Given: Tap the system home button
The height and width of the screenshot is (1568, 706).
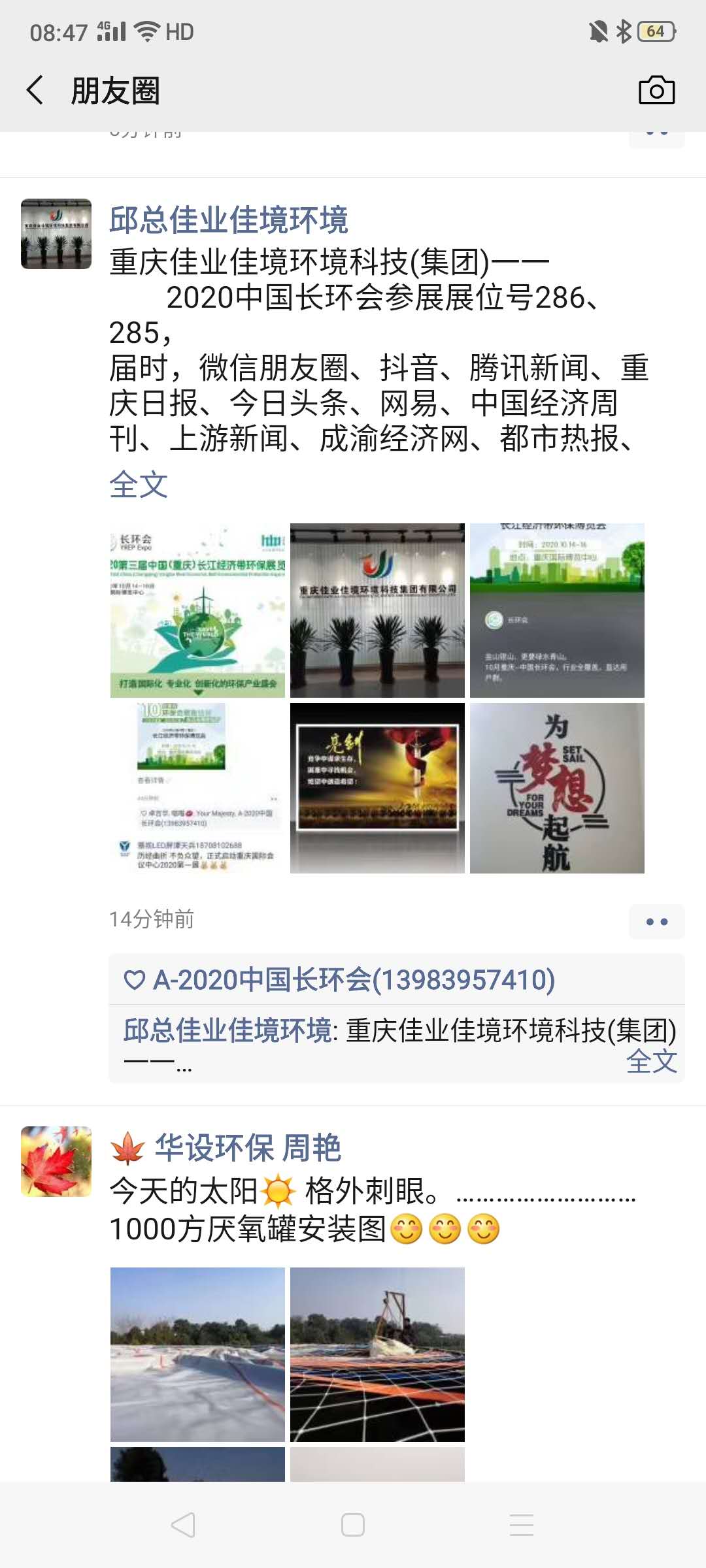Looking at the screenshot, I should click(x=353, y=1525).
